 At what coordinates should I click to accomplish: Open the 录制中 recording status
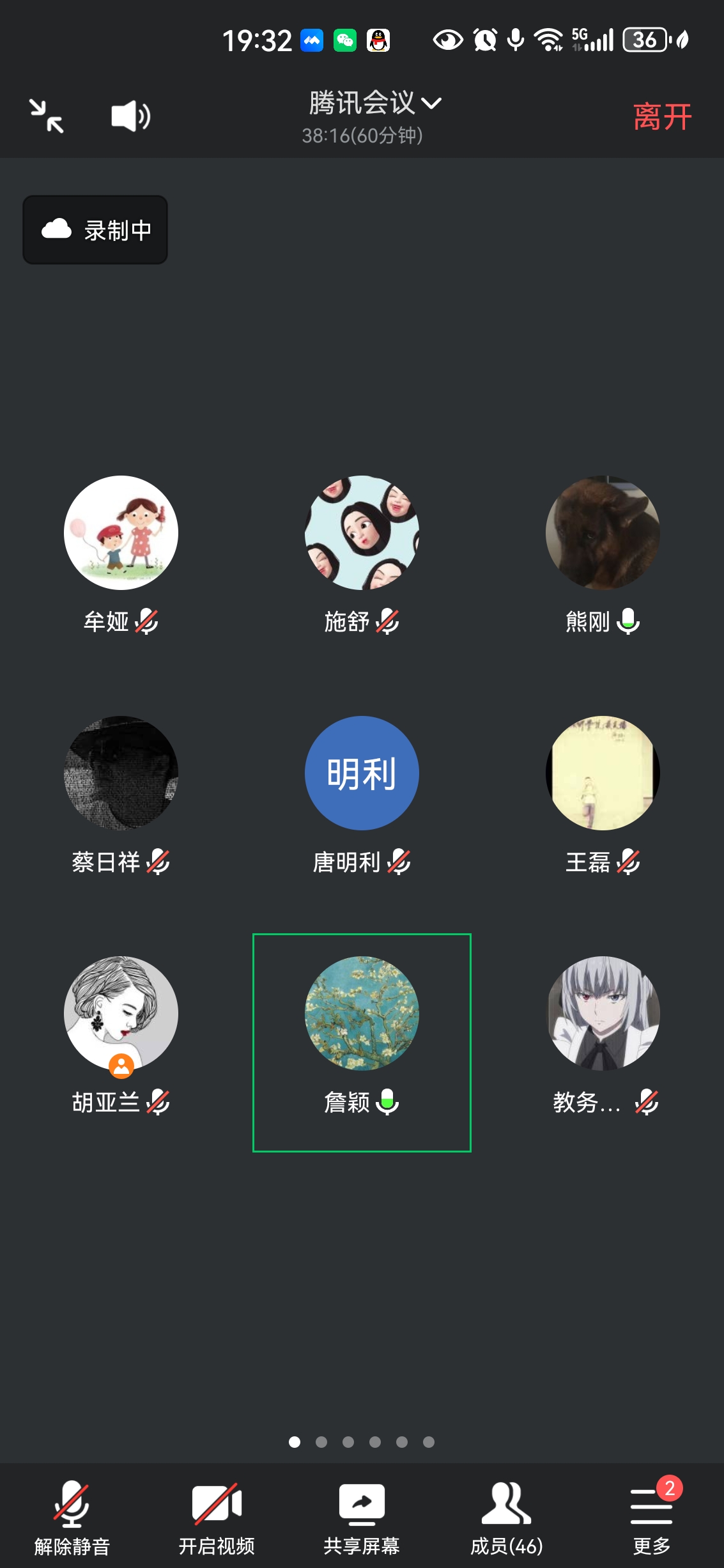pyautogui.click(x=95, y=230)
